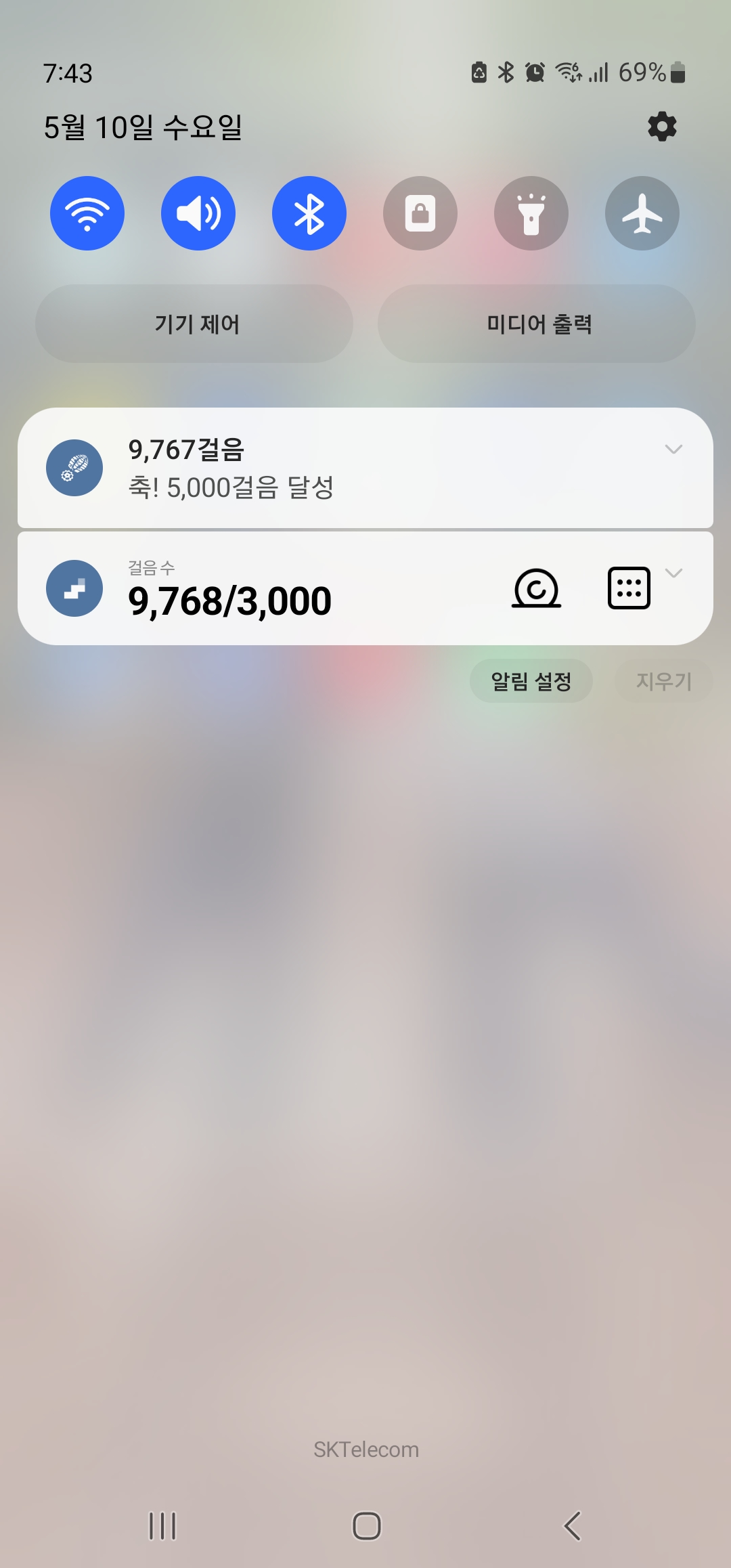Tap the dotted grid icon in step notification
This screenshot has width=731, height=1568.
point(629,588)
